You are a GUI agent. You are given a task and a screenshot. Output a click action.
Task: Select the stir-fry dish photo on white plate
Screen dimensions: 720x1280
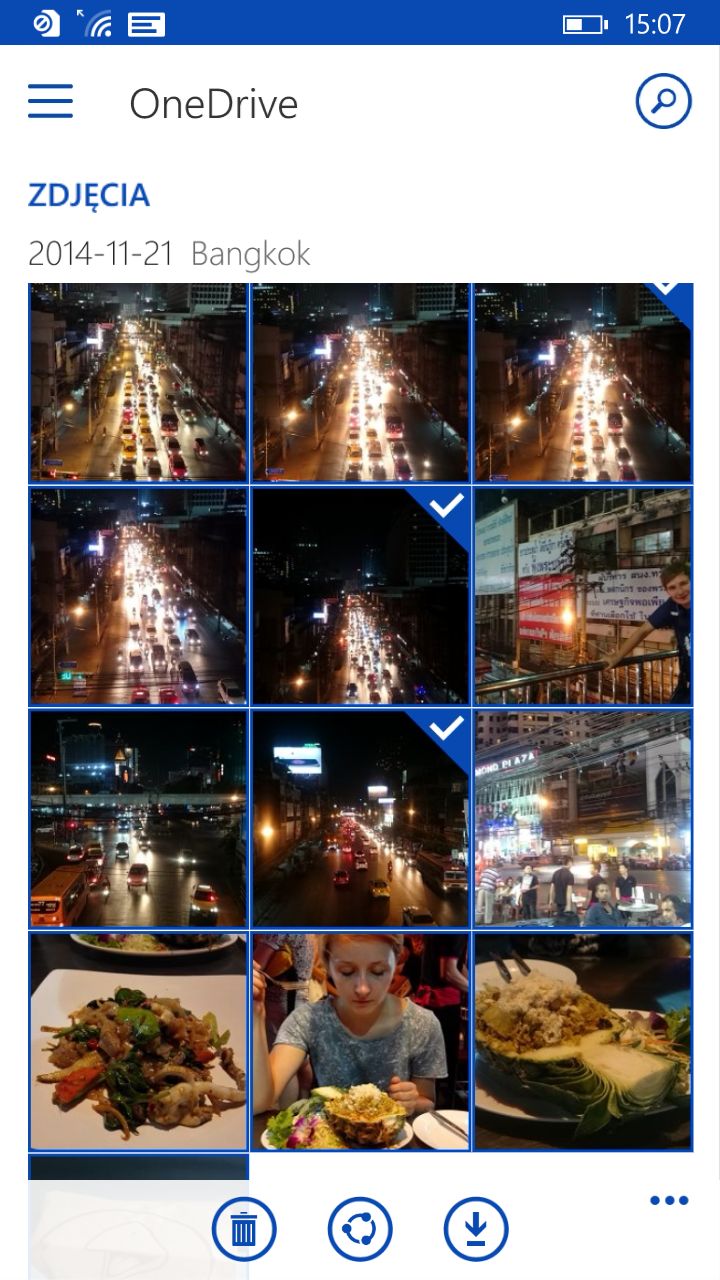138,1042
